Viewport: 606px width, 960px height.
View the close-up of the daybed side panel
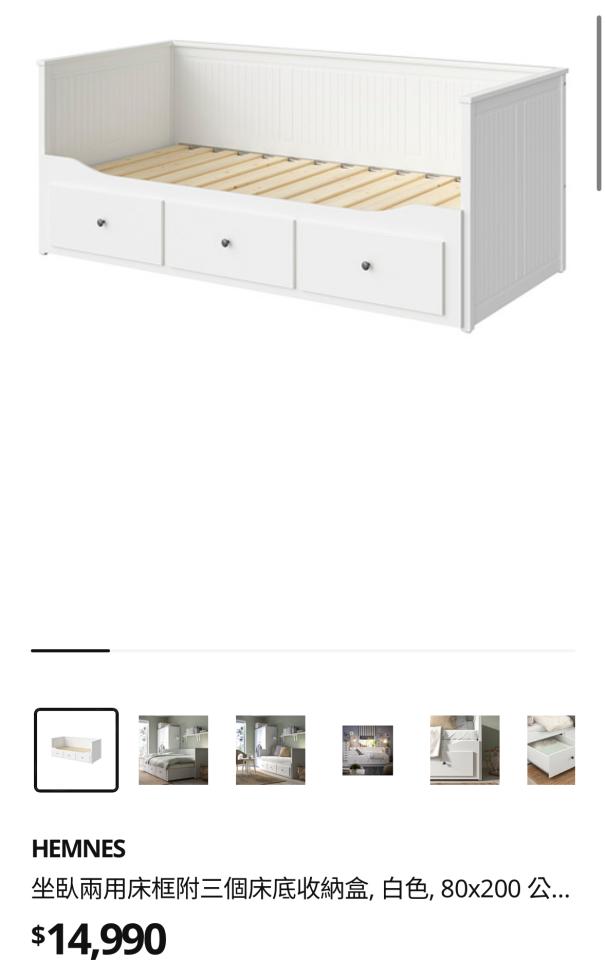pyautogui.click(x=464, y=750)
